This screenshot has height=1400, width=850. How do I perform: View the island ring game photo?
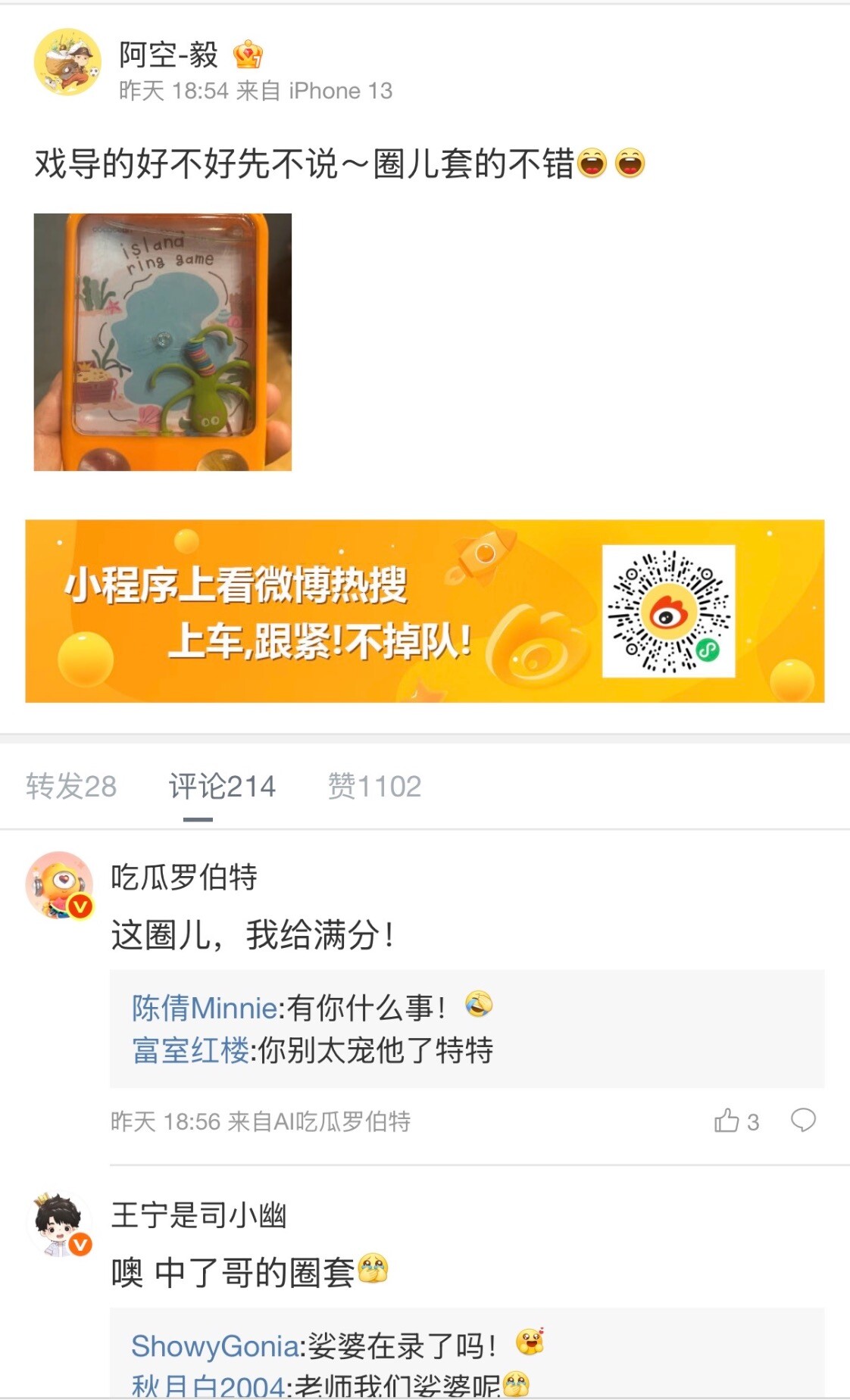pos(162,342)
